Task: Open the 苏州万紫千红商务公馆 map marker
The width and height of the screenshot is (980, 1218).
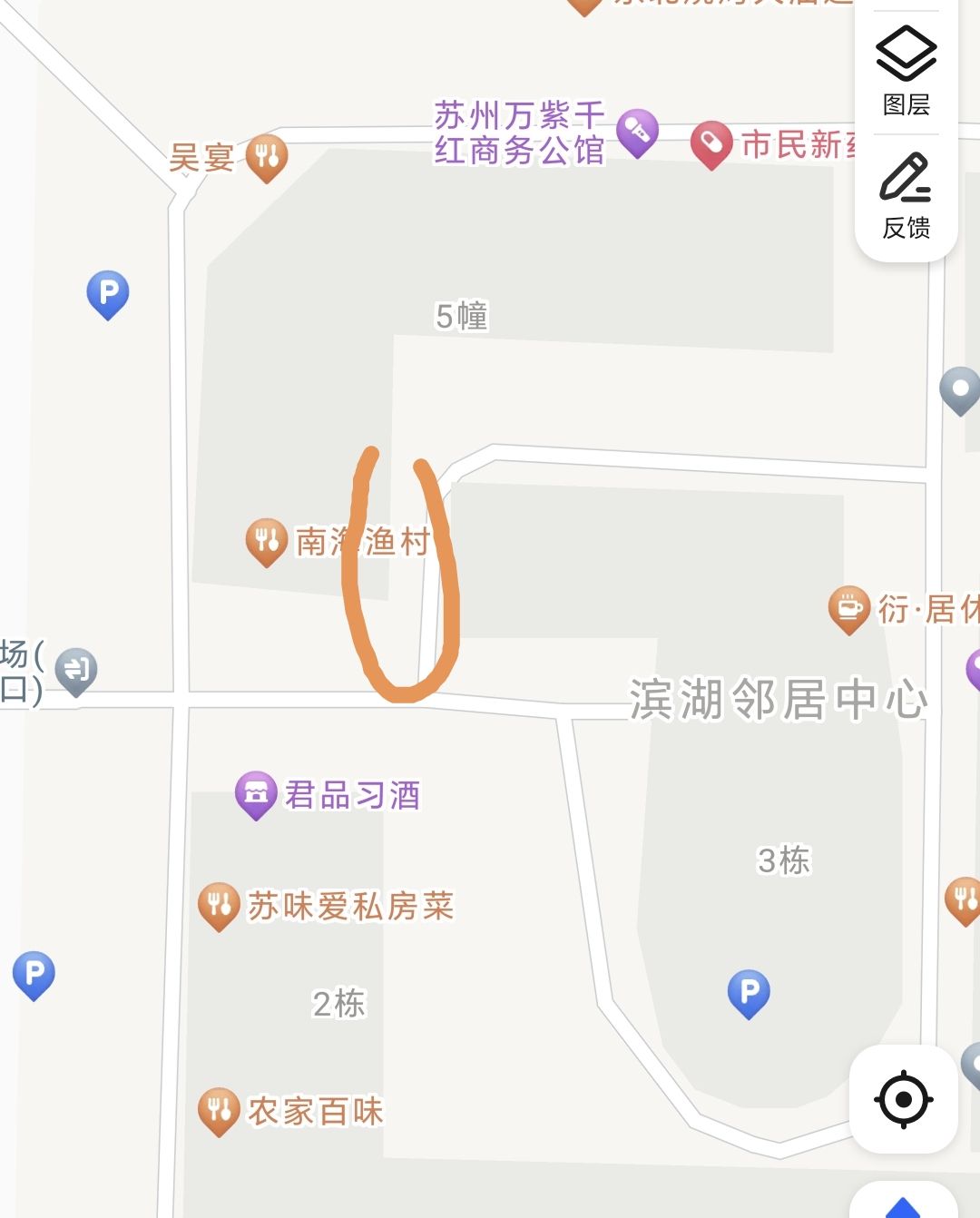Action: [637, 132]
